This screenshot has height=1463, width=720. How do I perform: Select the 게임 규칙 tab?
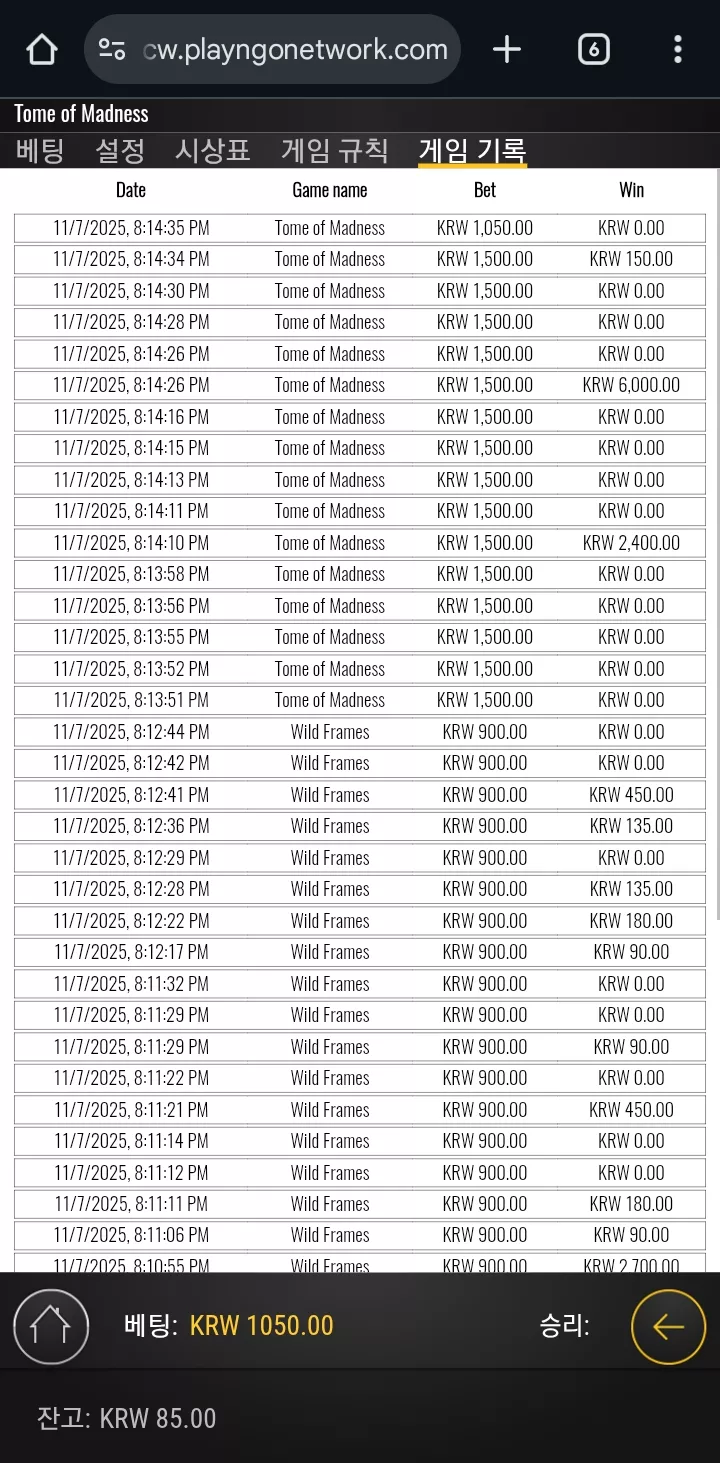pos(334,151)
